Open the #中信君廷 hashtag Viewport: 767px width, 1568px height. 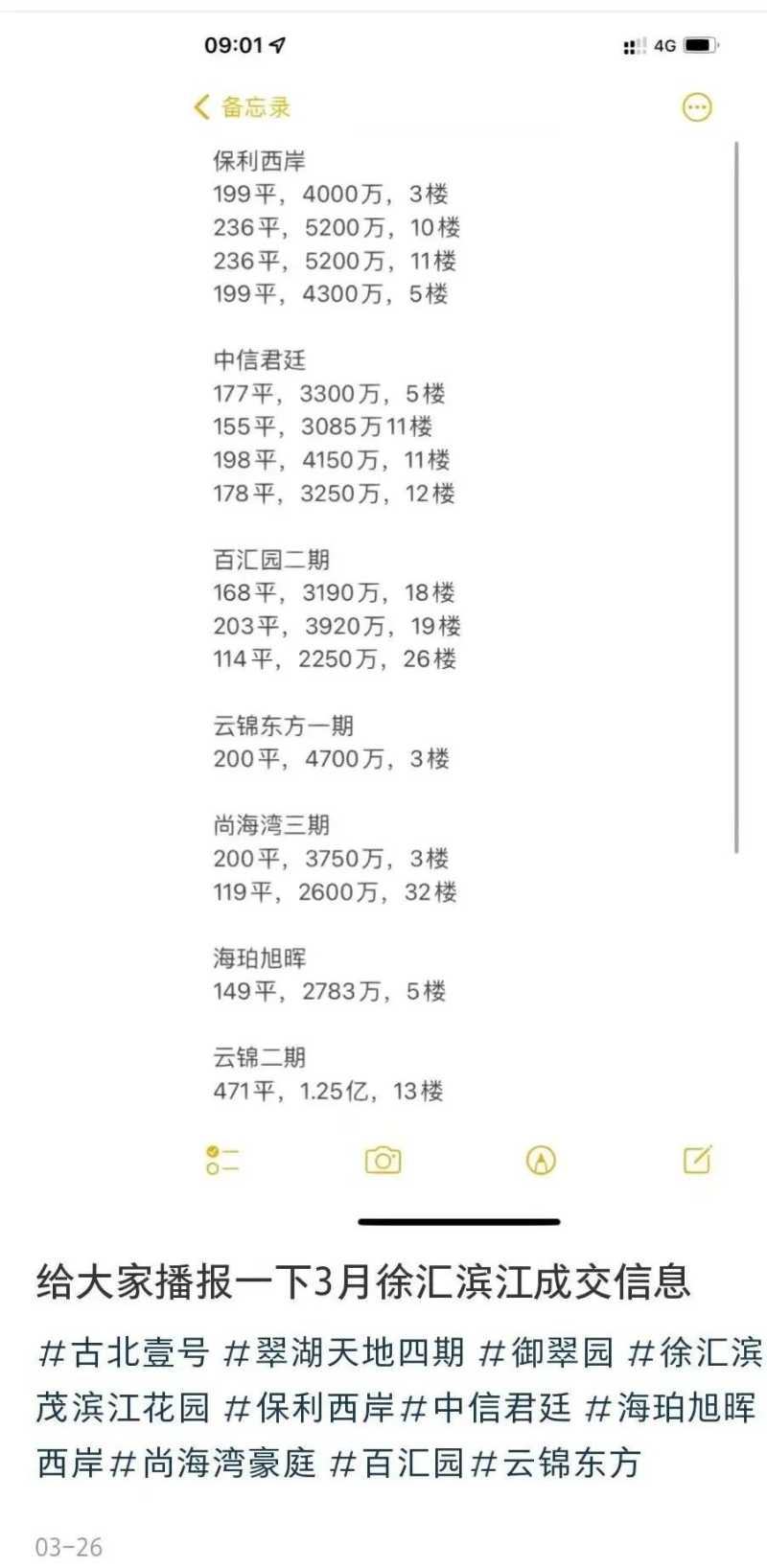coord(485,1408)
